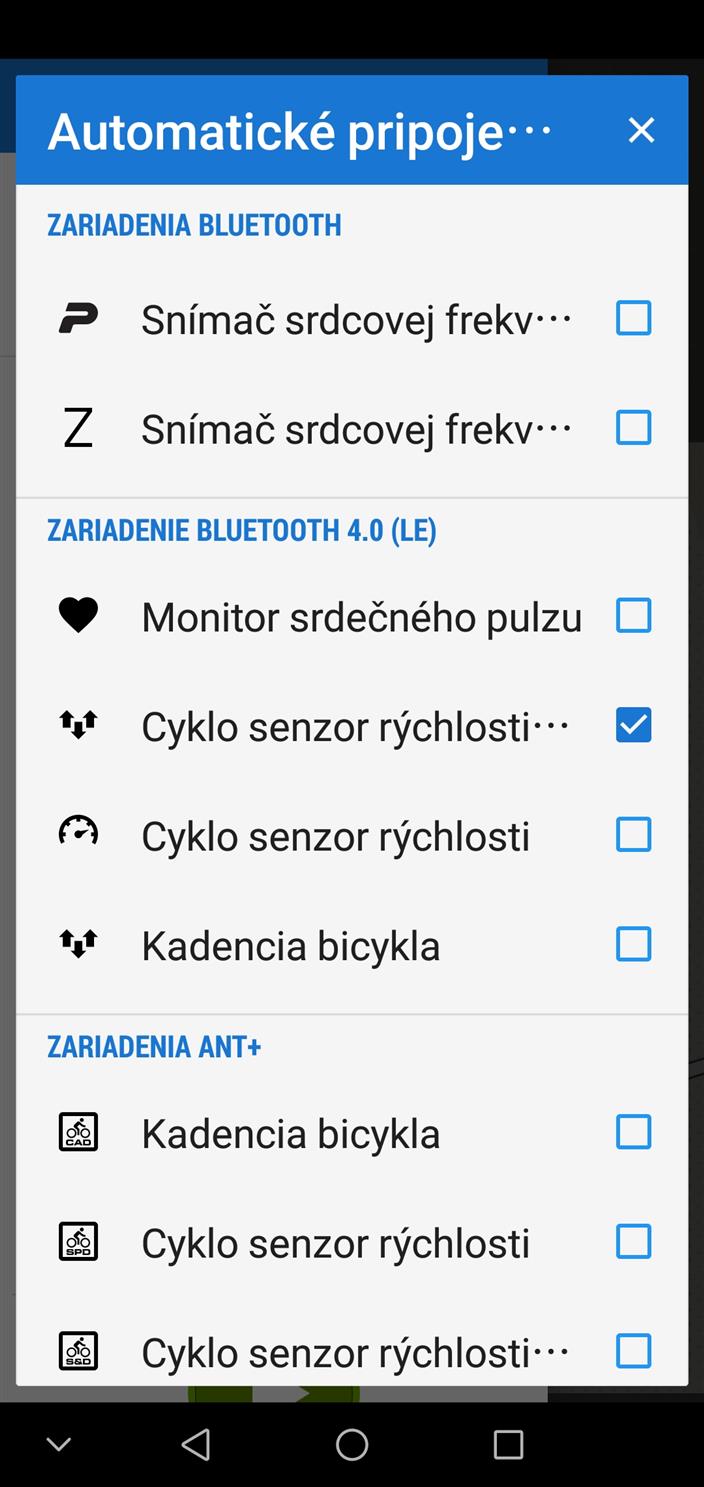Enable ANT+ Cyklo senzor rýchlosti with S&D icon

[x=633, y=1351]
